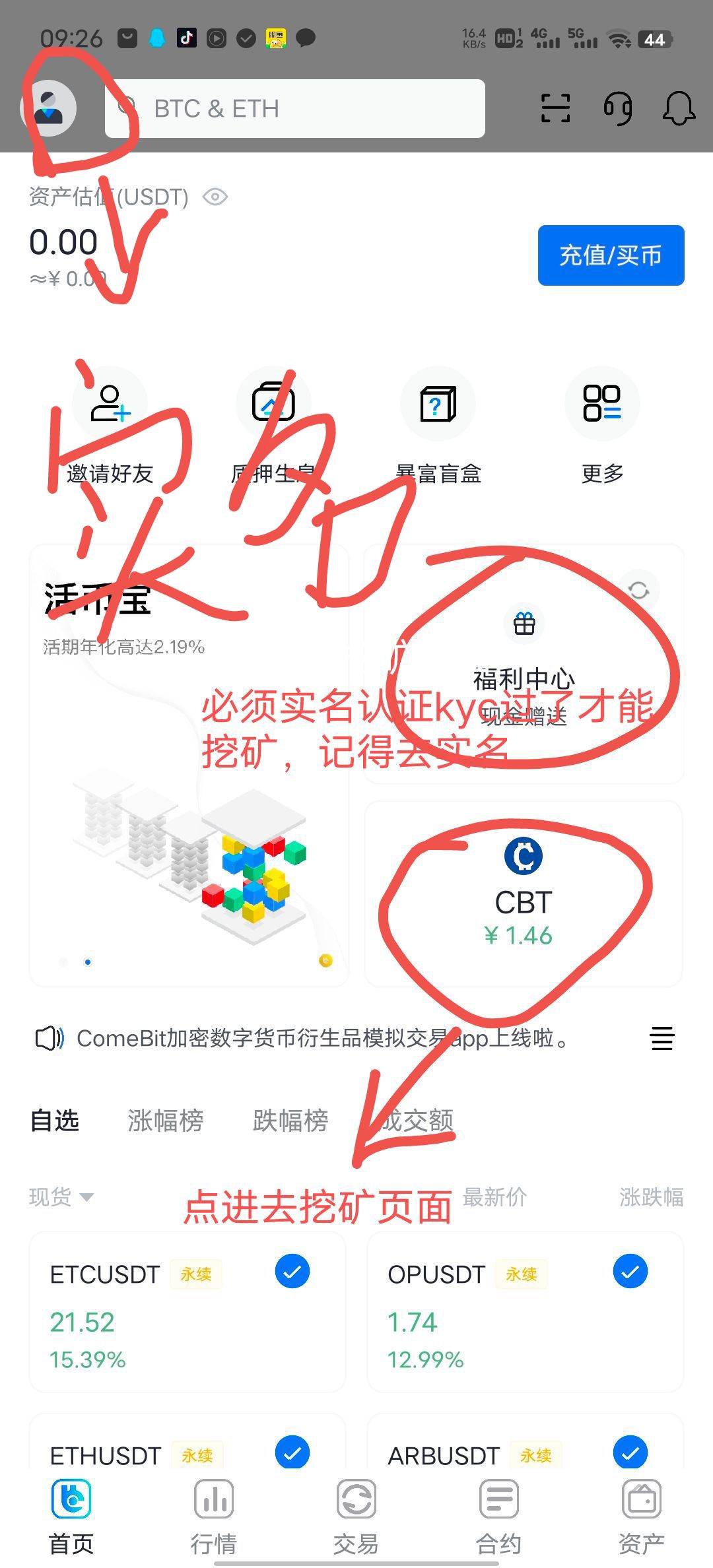This screenshot has height=1568, width=713.
Task: Open the profile avatar
Action: click(49, 108)
